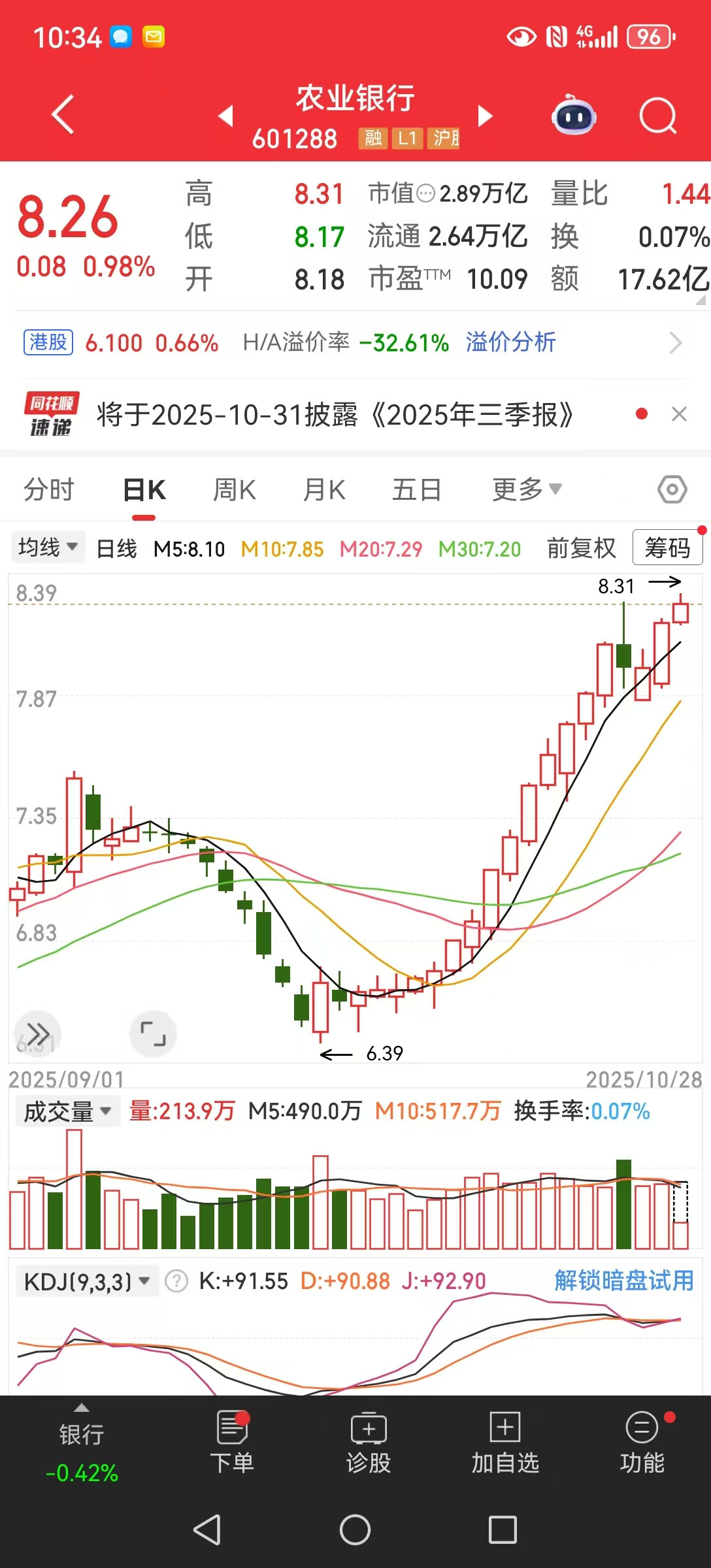The width and height of the screenshot is (711, 1568).
Task: Open the search magnifier icon
Action: 657,116
